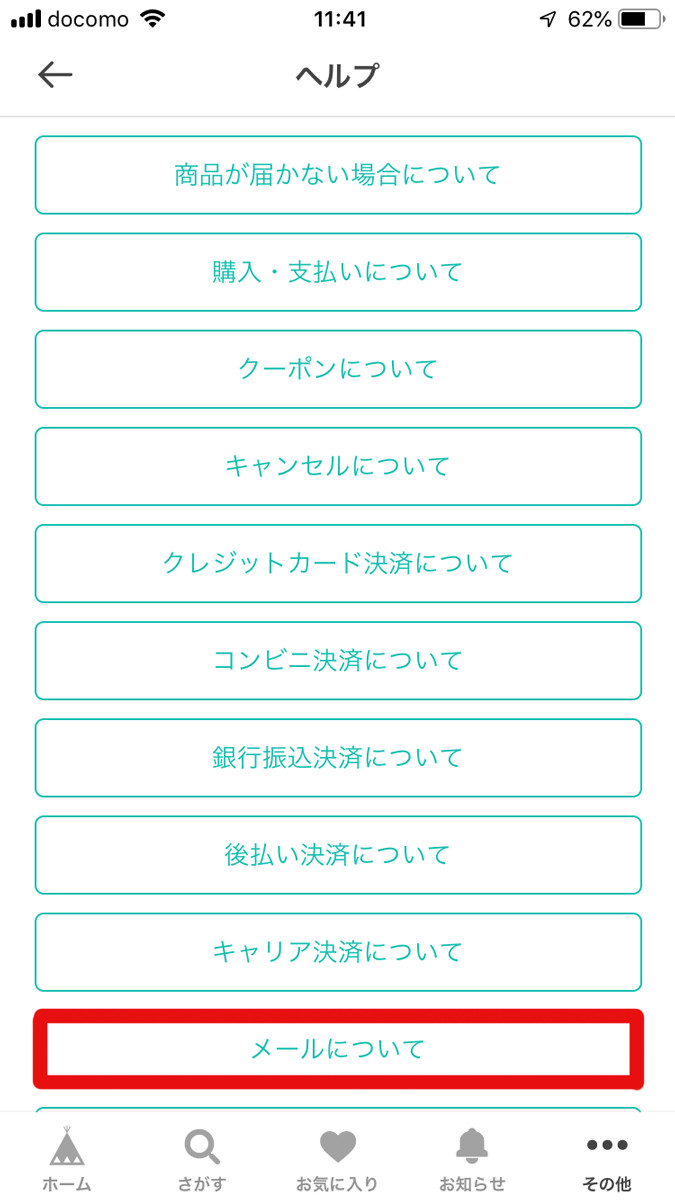Open コンビニ決済について

338,660
